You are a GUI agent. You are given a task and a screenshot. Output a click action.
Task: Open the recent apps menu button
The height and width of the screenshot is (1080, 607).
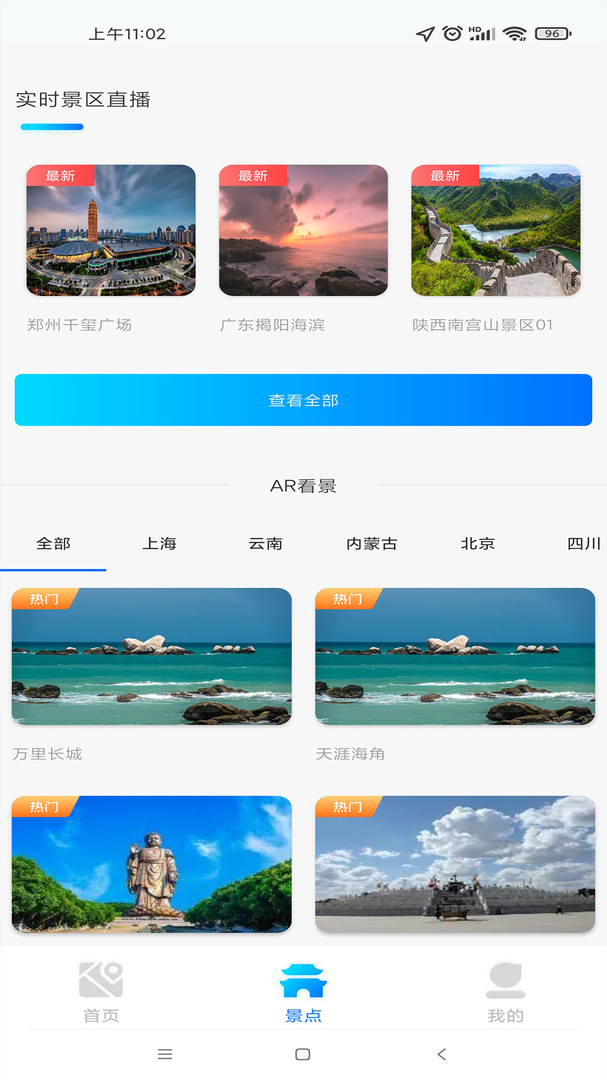(165, 1054)
